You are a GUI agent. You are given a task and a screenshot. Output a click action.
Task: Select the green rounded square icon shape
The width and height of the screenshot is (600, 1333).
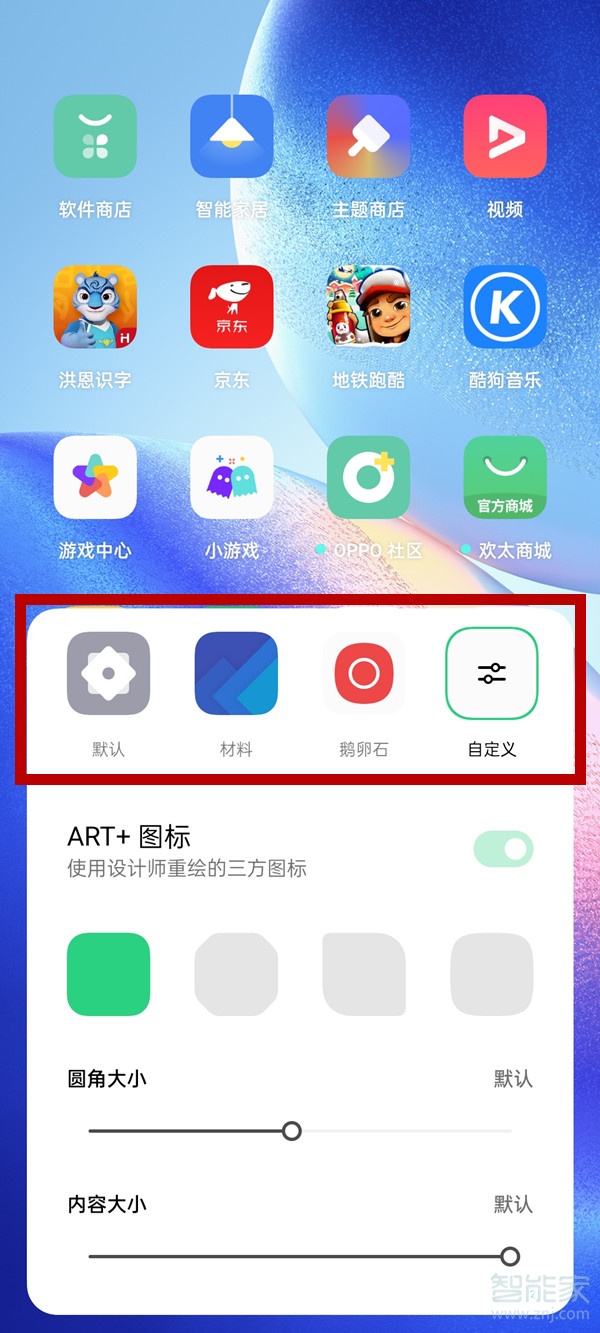coord(108,974)
